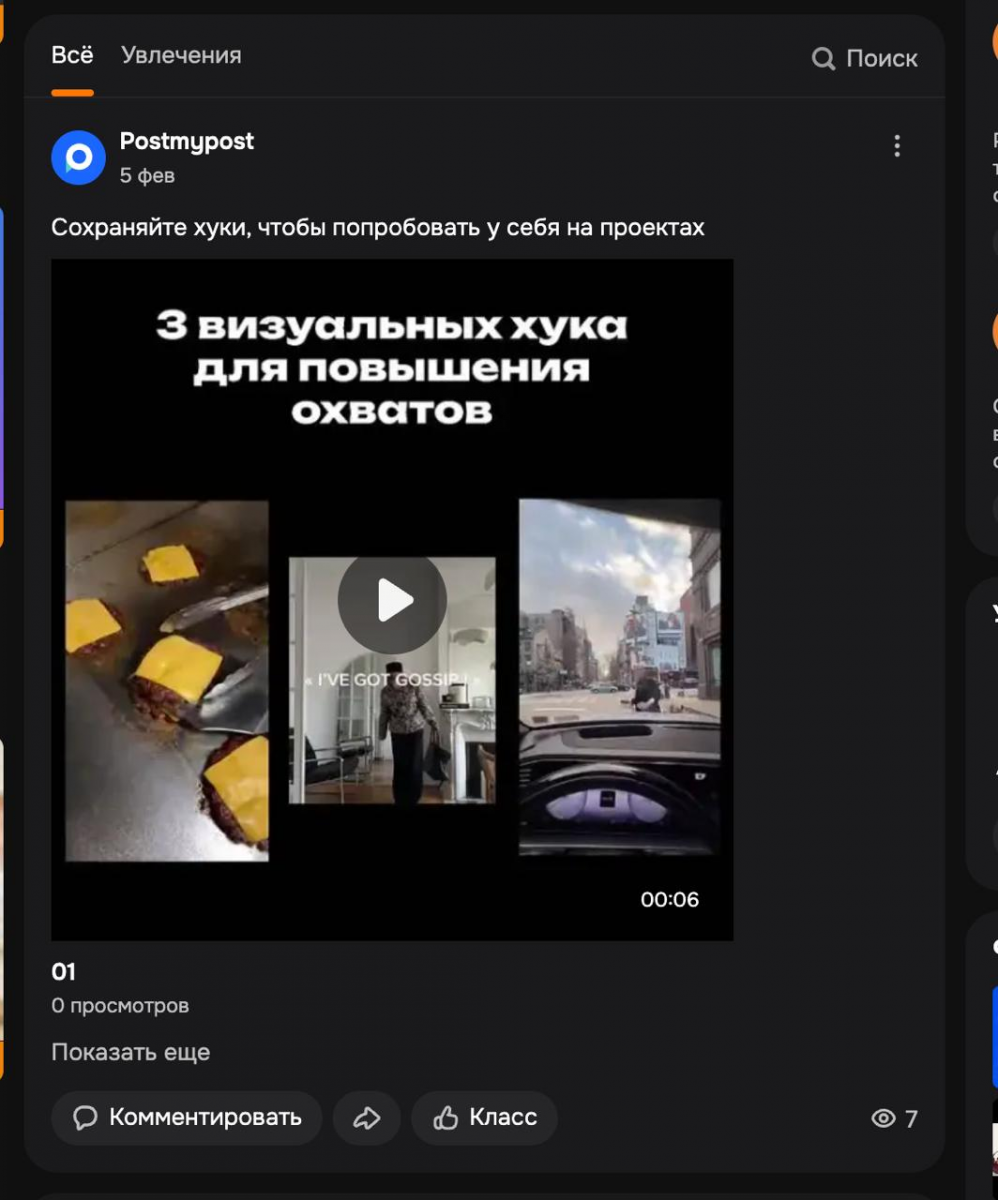The width and height of the screenshot is (998, 1200).
Task: Open Поиск search
Action: tap(864, 59)
